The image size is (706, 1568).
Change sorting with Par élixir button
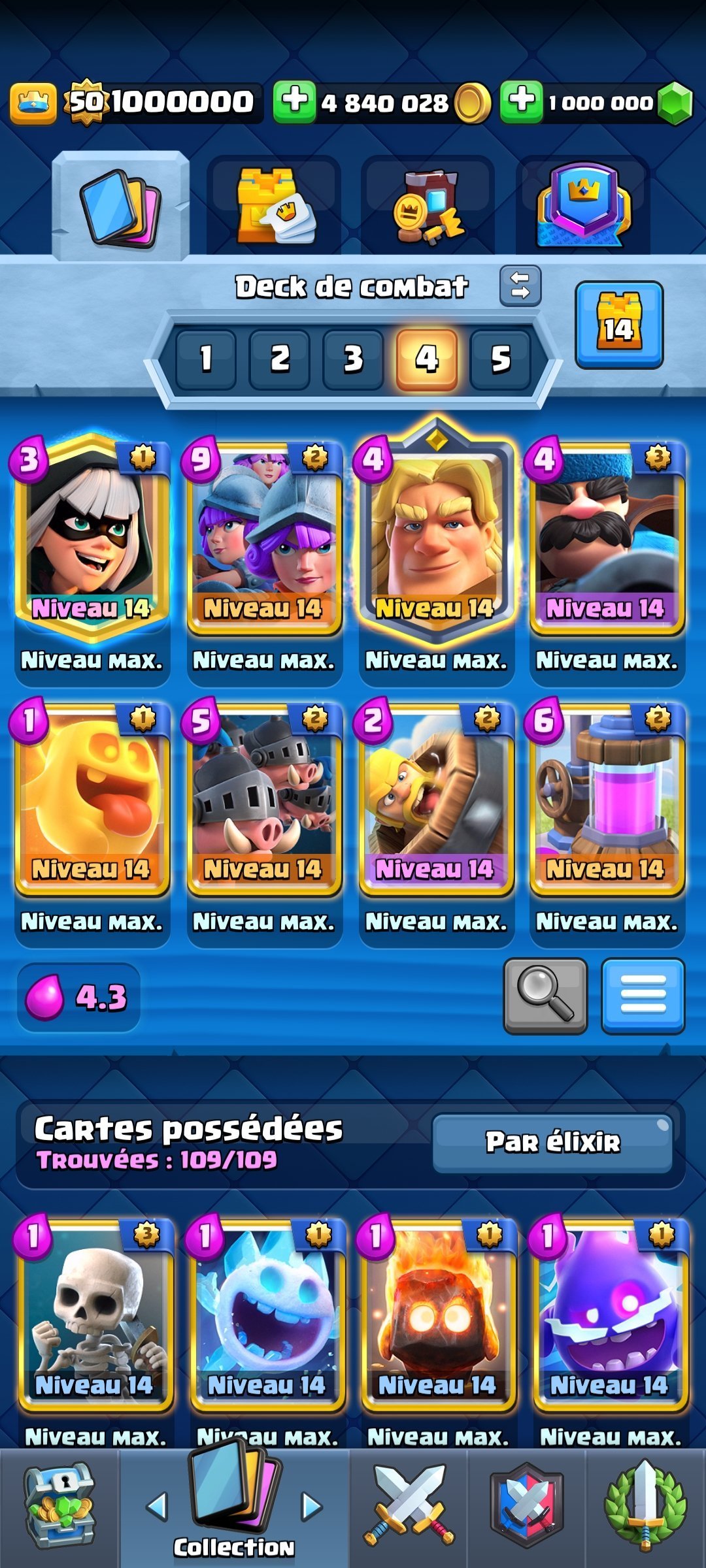552,1143
